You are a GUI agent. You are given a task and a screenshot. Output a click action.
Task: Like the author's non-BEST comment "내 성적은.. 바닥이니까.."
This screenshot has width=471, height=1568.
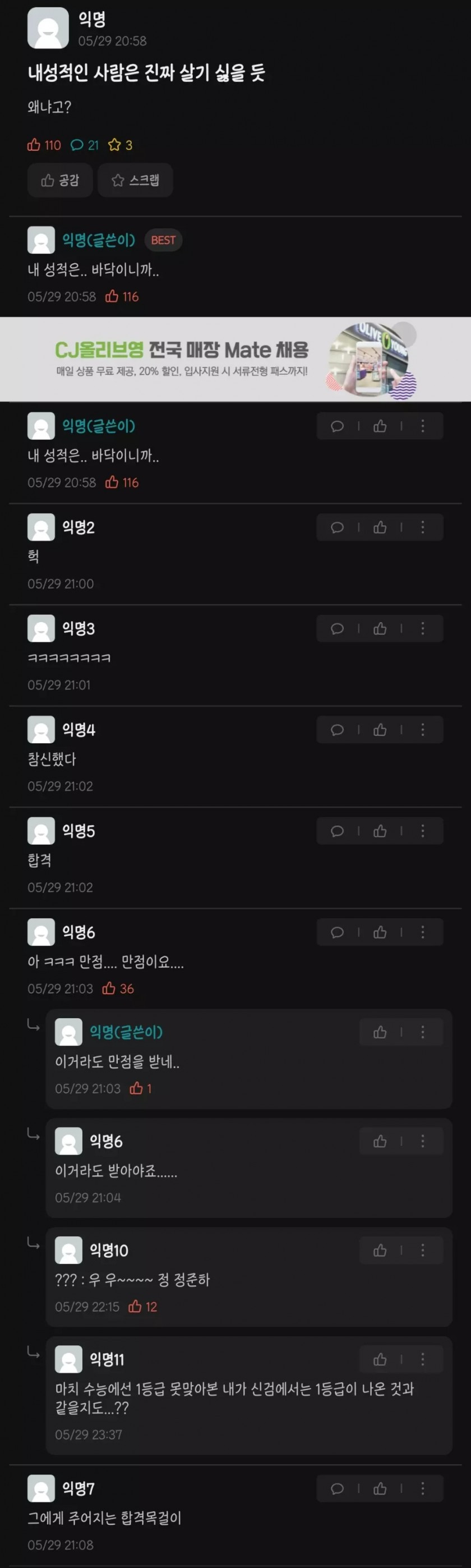[380, 426]
